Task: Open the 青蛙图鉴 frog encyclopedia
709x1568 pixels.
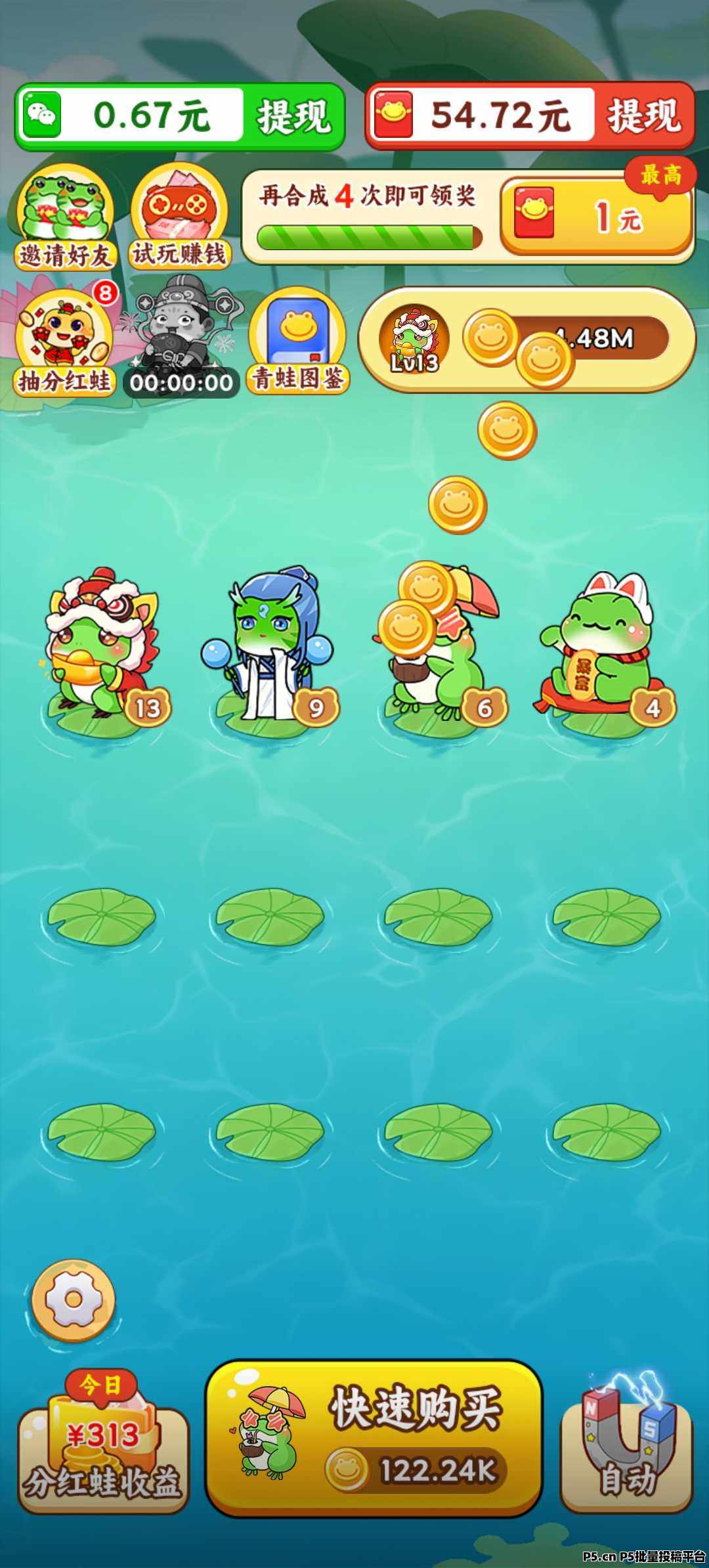Action: pos(298,341)
